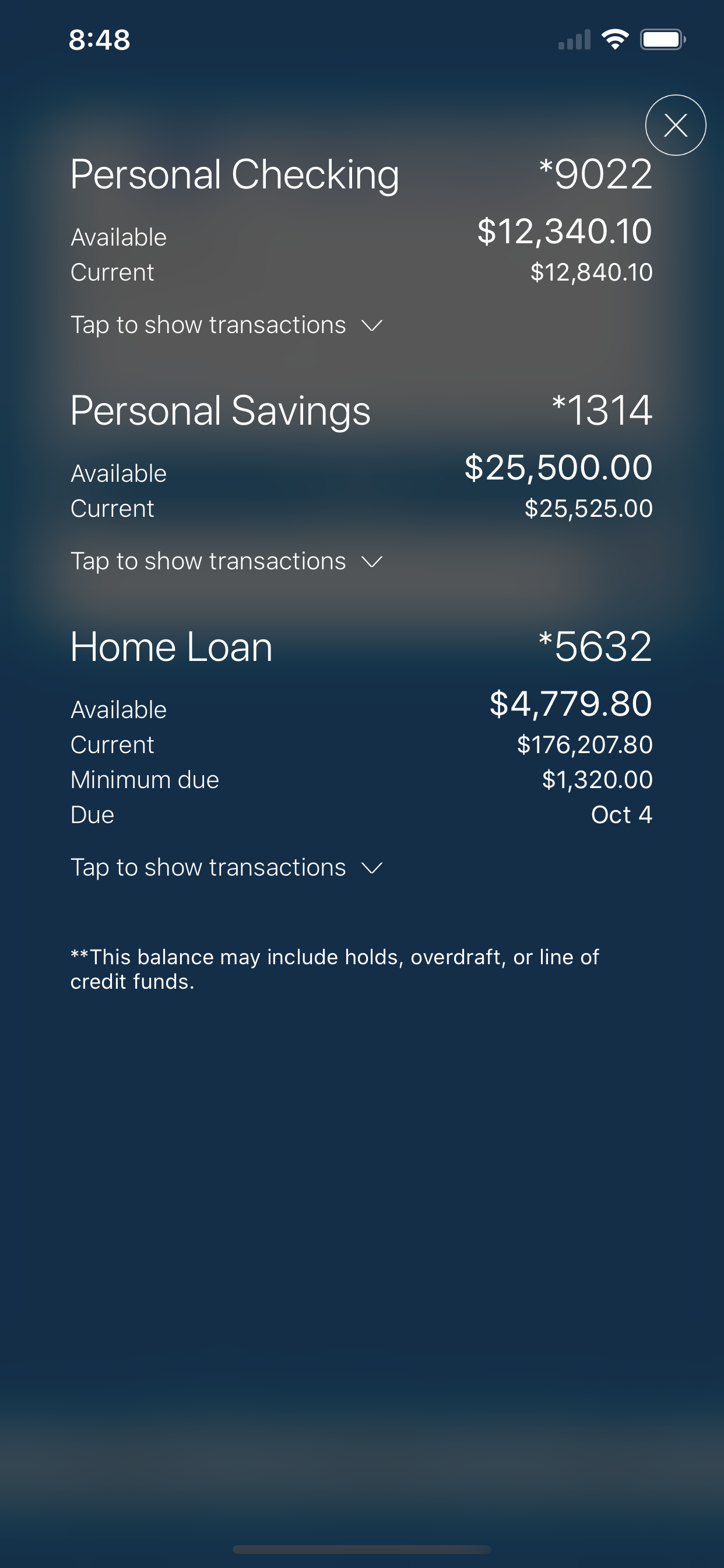Screen dimensions: 724x1568
Task: Open the Home Loan account details
Action: 171,647
